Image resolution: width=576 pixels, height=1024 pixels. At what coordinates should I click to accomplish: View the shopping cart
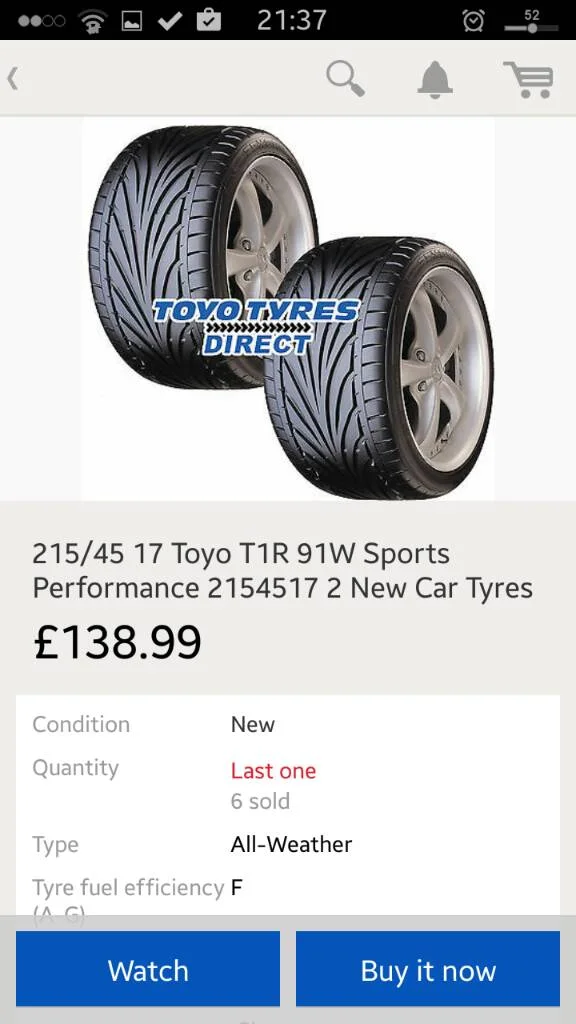click(x=528, y=80)
